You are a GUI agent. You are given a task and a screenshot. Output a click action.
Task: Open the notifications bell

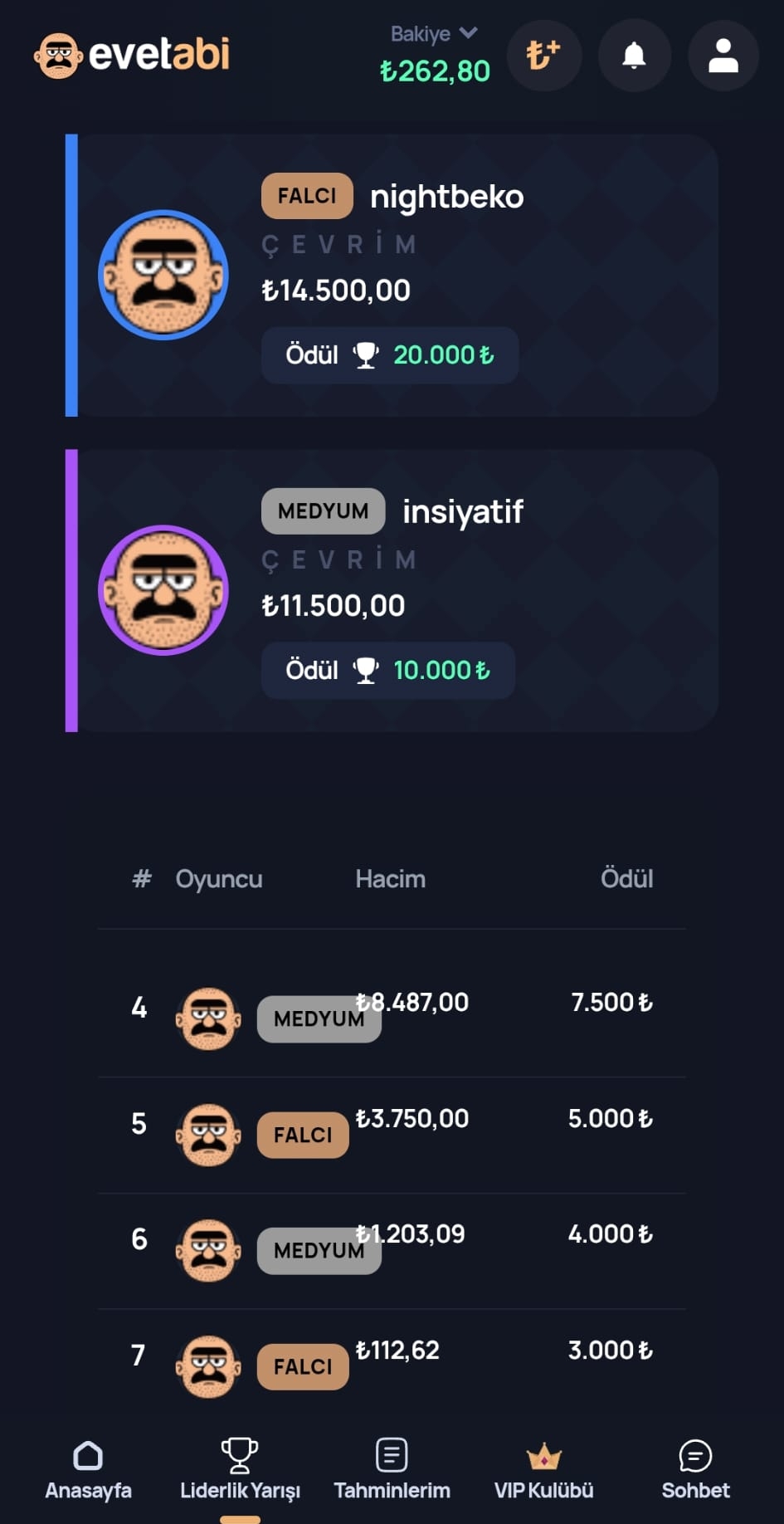click(x=634, y=56)
